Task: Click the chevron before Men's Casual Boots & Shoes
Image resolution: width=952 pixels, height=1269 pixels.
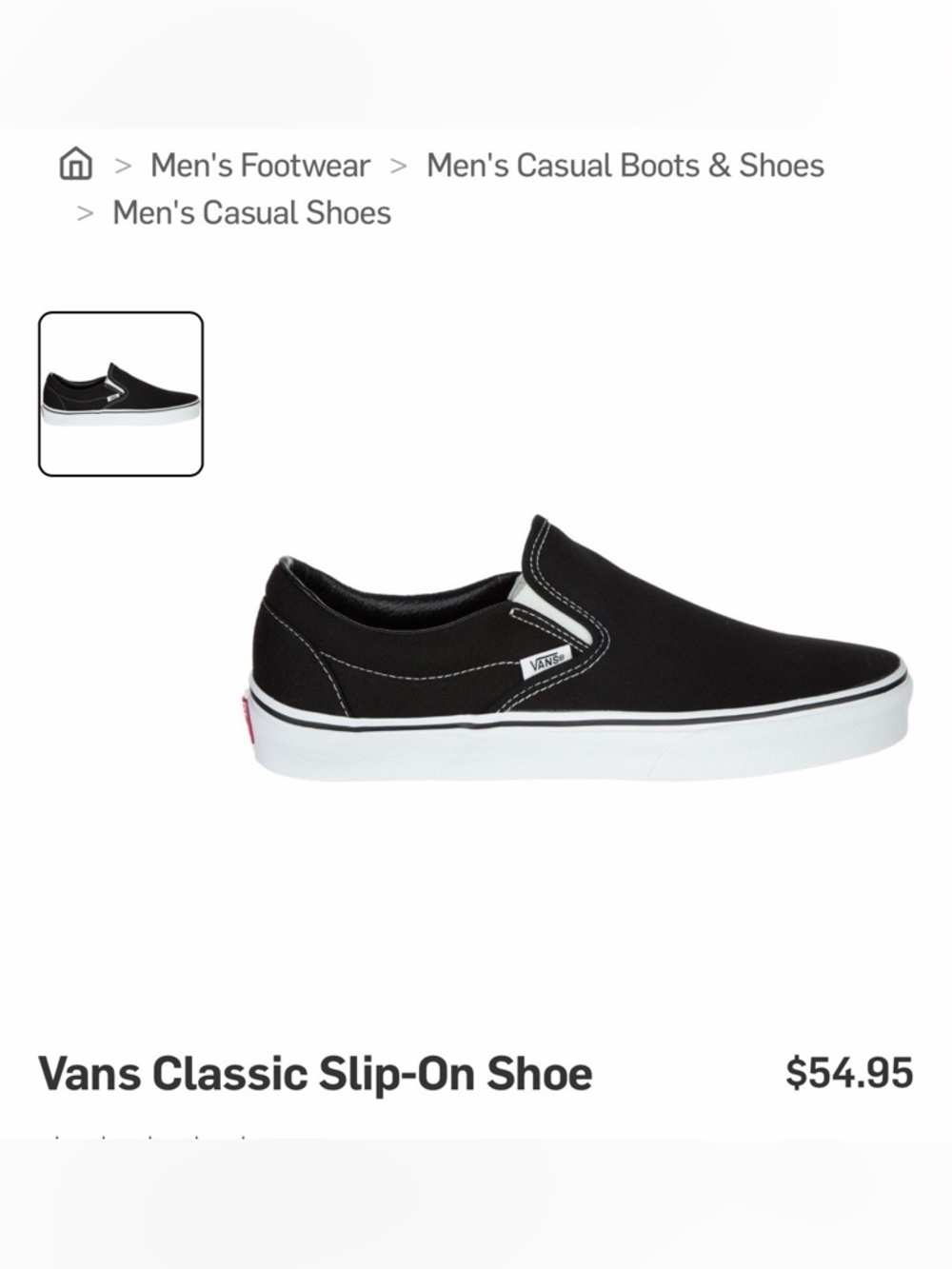Action: (x=397, y=164)
